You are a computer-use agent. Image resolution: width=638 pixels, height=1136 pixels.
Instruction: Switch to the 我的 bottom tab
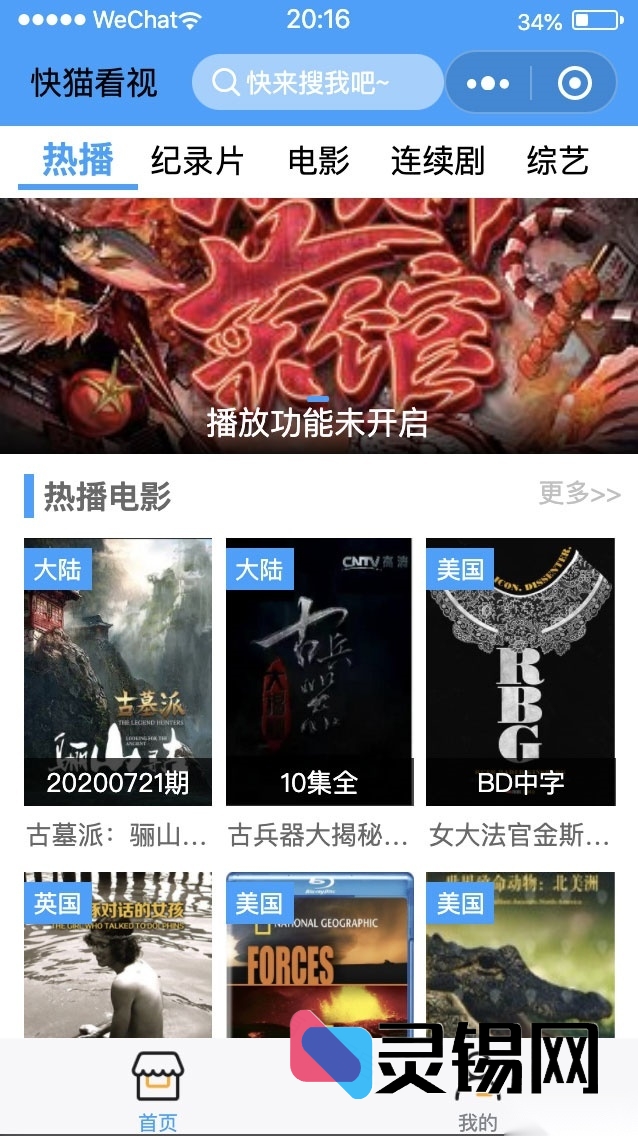coord(477,1100)
